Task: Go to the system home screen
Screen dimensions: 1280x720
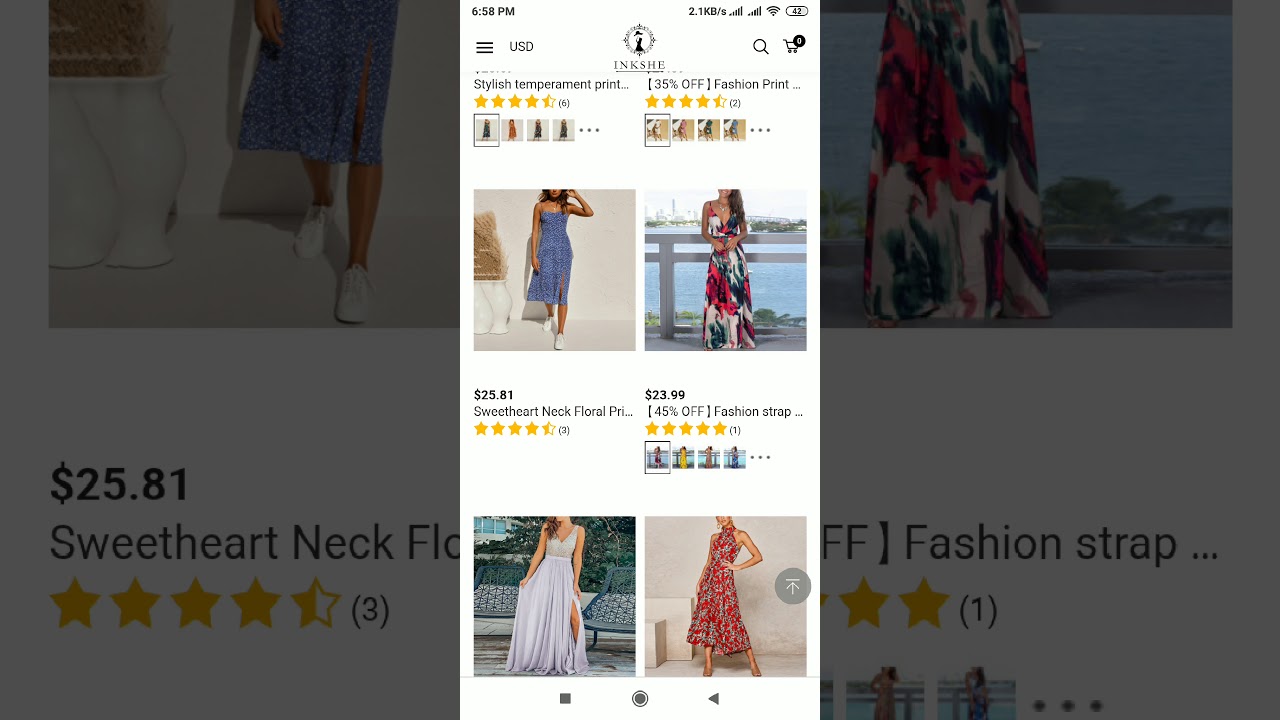Action: click(640, 698)
